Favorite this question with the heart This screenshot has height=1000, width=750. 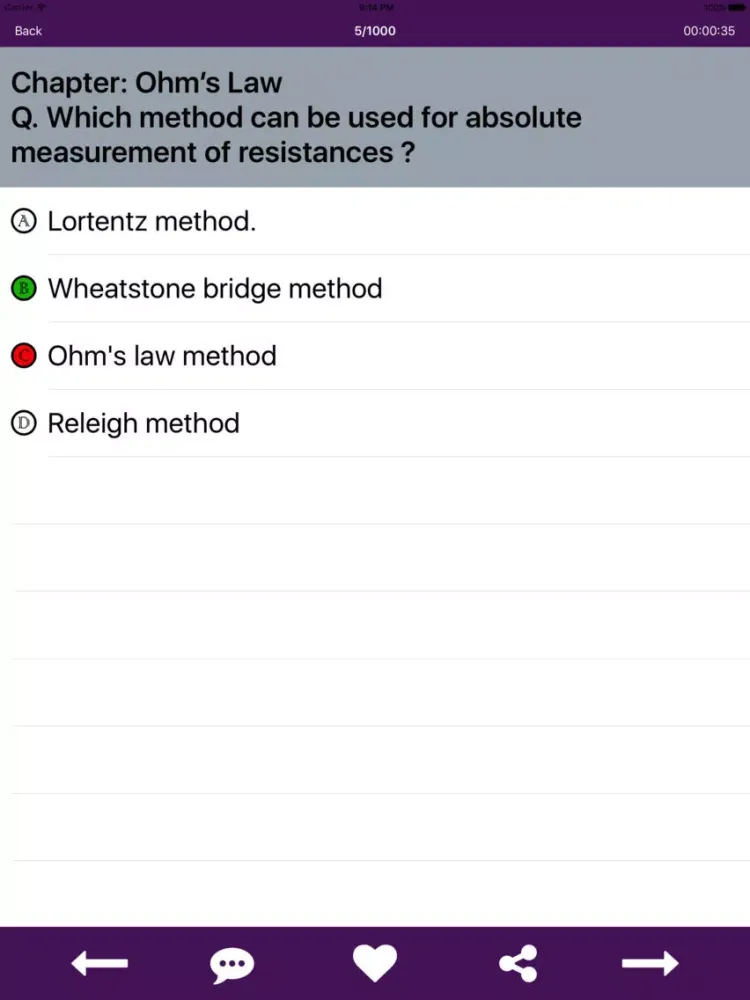[x=375, y=964]
